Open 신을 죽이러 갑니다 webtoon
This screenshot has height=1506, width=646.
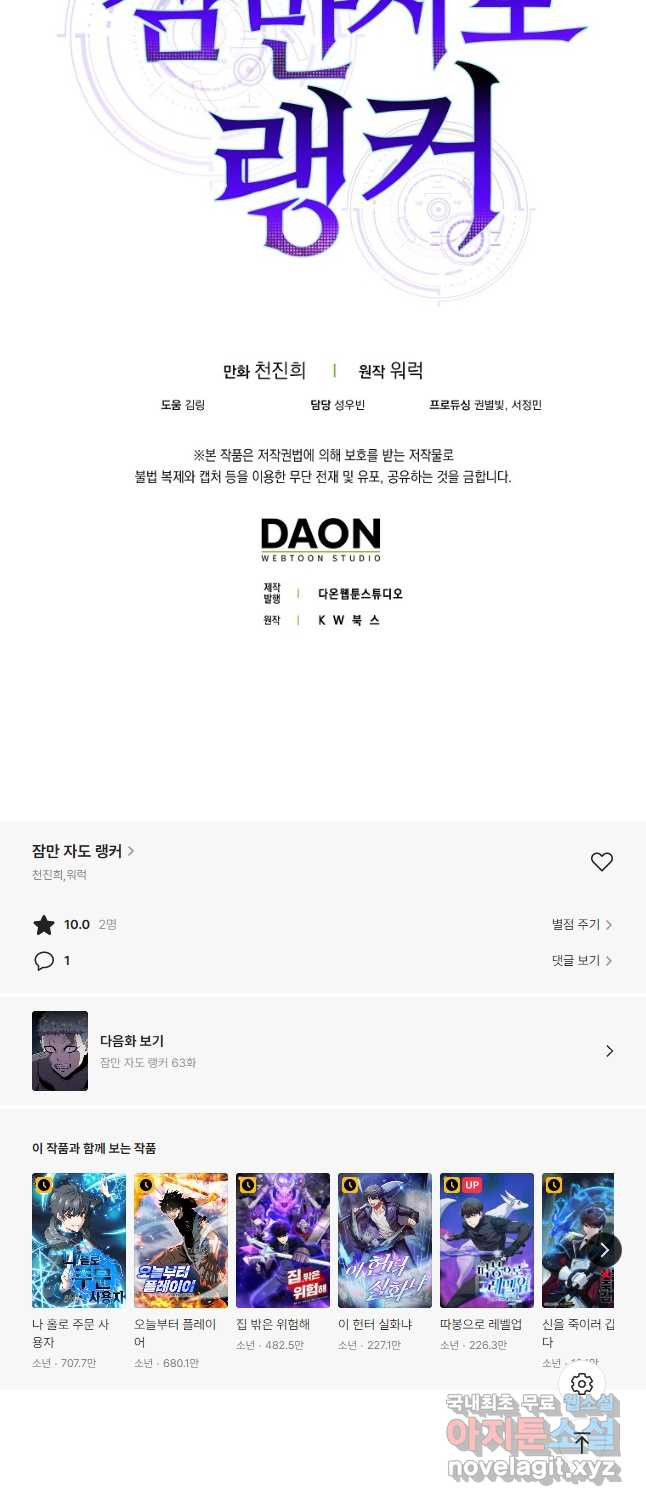575,1240
